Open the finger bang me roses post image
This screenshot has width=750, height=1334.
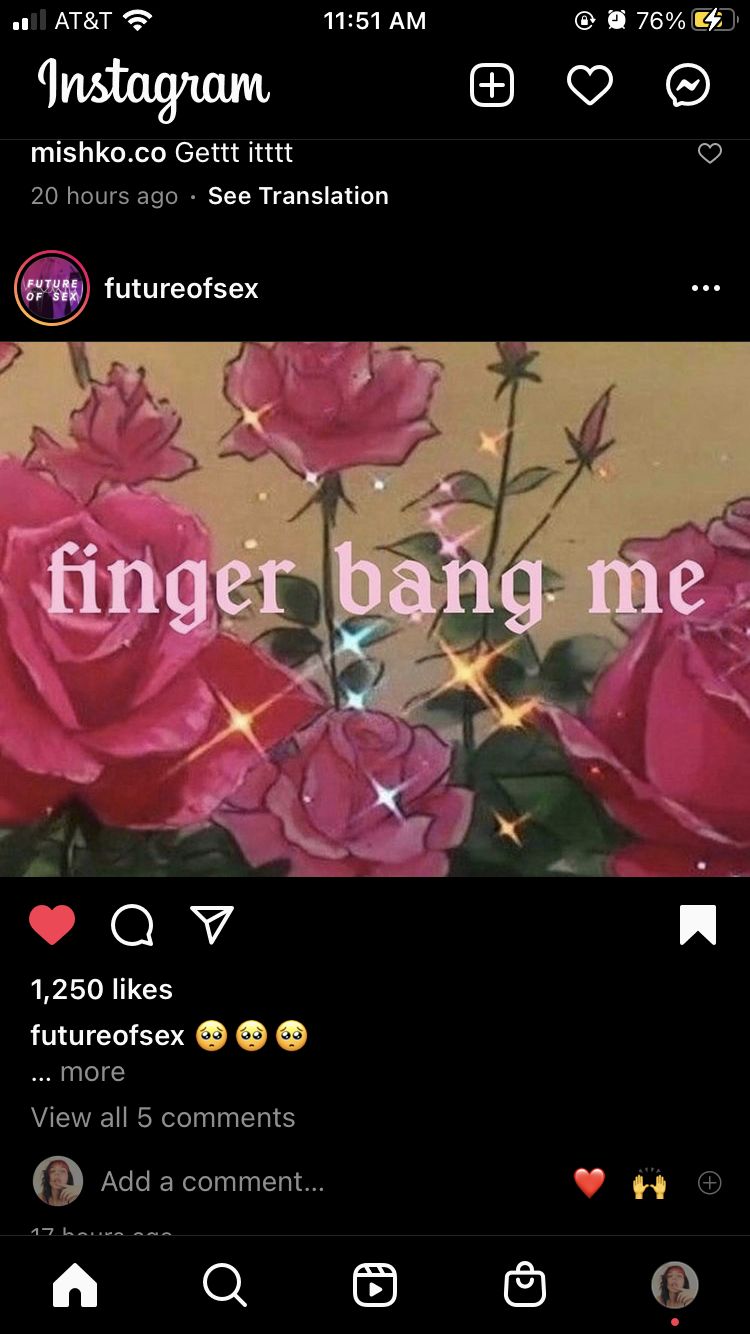(x=375, y=609)
